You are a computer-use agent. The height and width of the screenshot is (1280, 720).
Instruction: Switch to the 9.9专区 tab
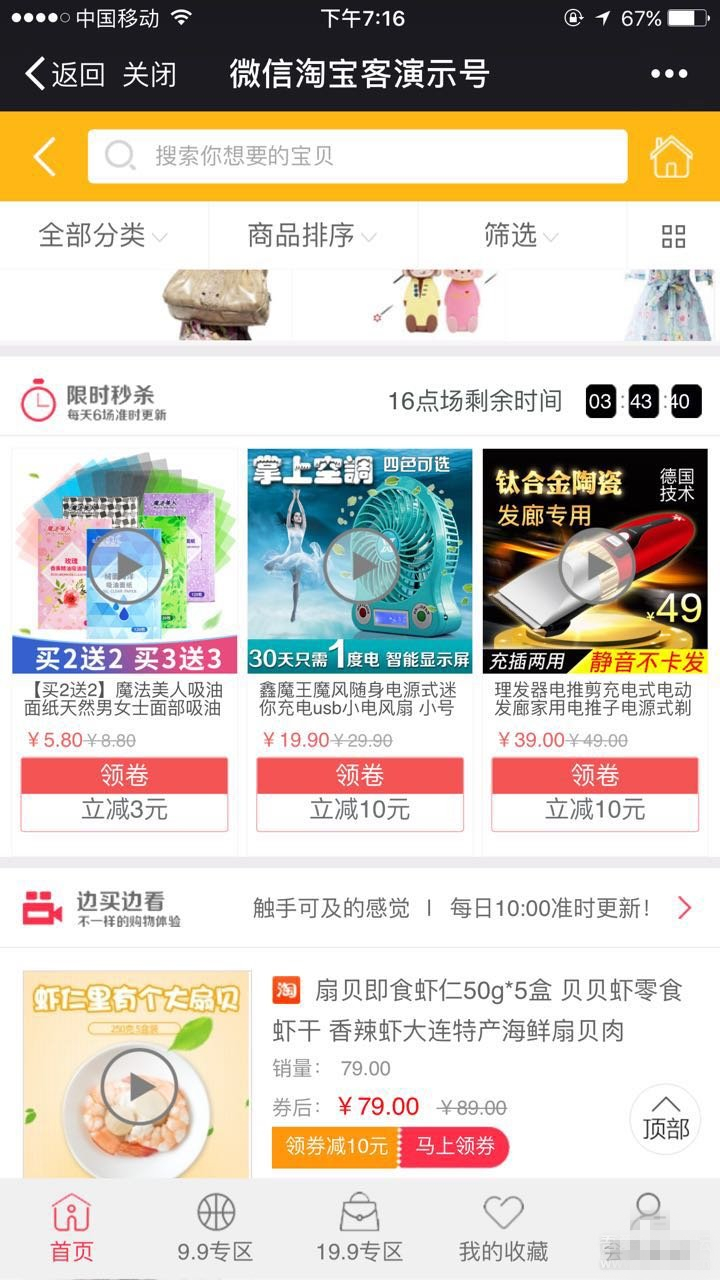(x=215, y=1229)
